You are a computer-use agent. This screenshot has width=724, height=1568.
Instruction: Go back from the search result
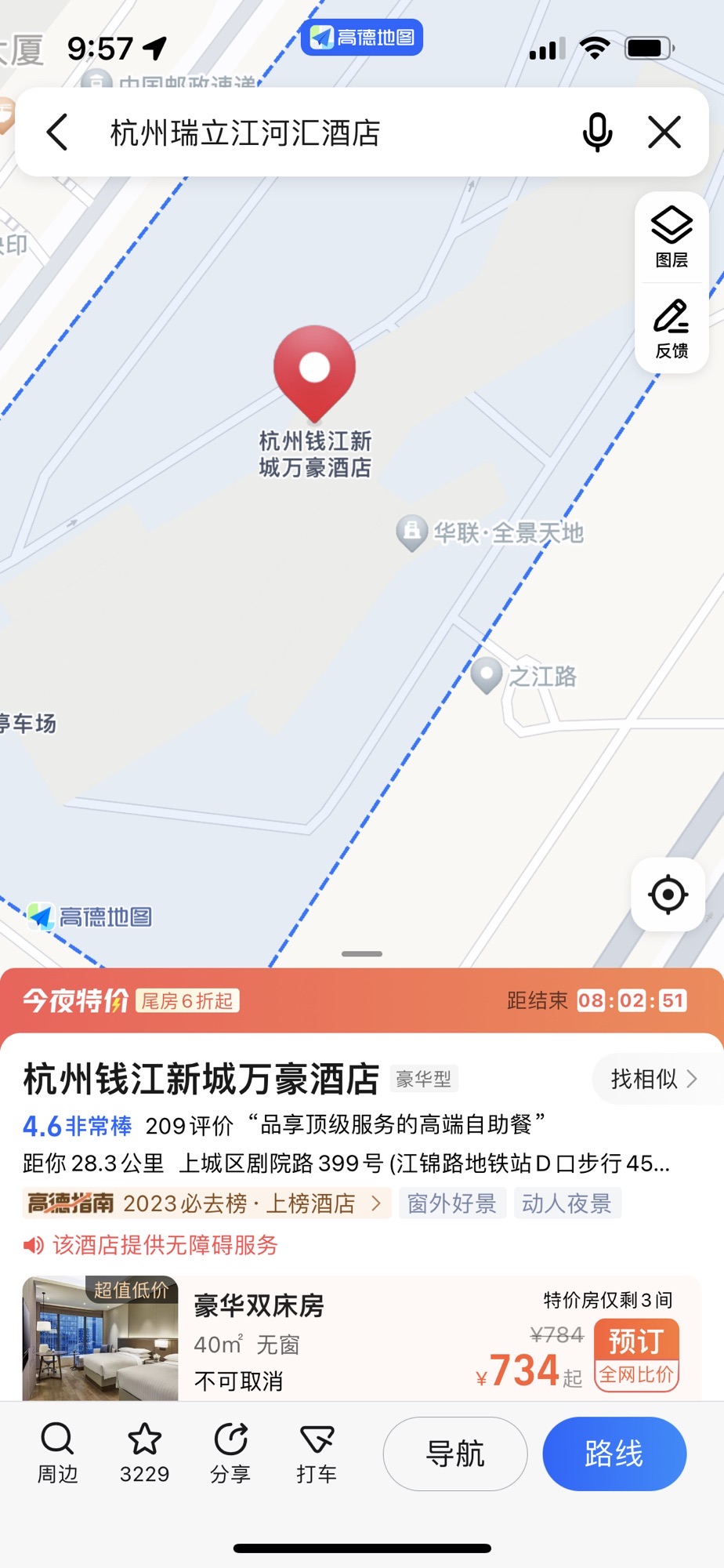(x=57, y=132)
